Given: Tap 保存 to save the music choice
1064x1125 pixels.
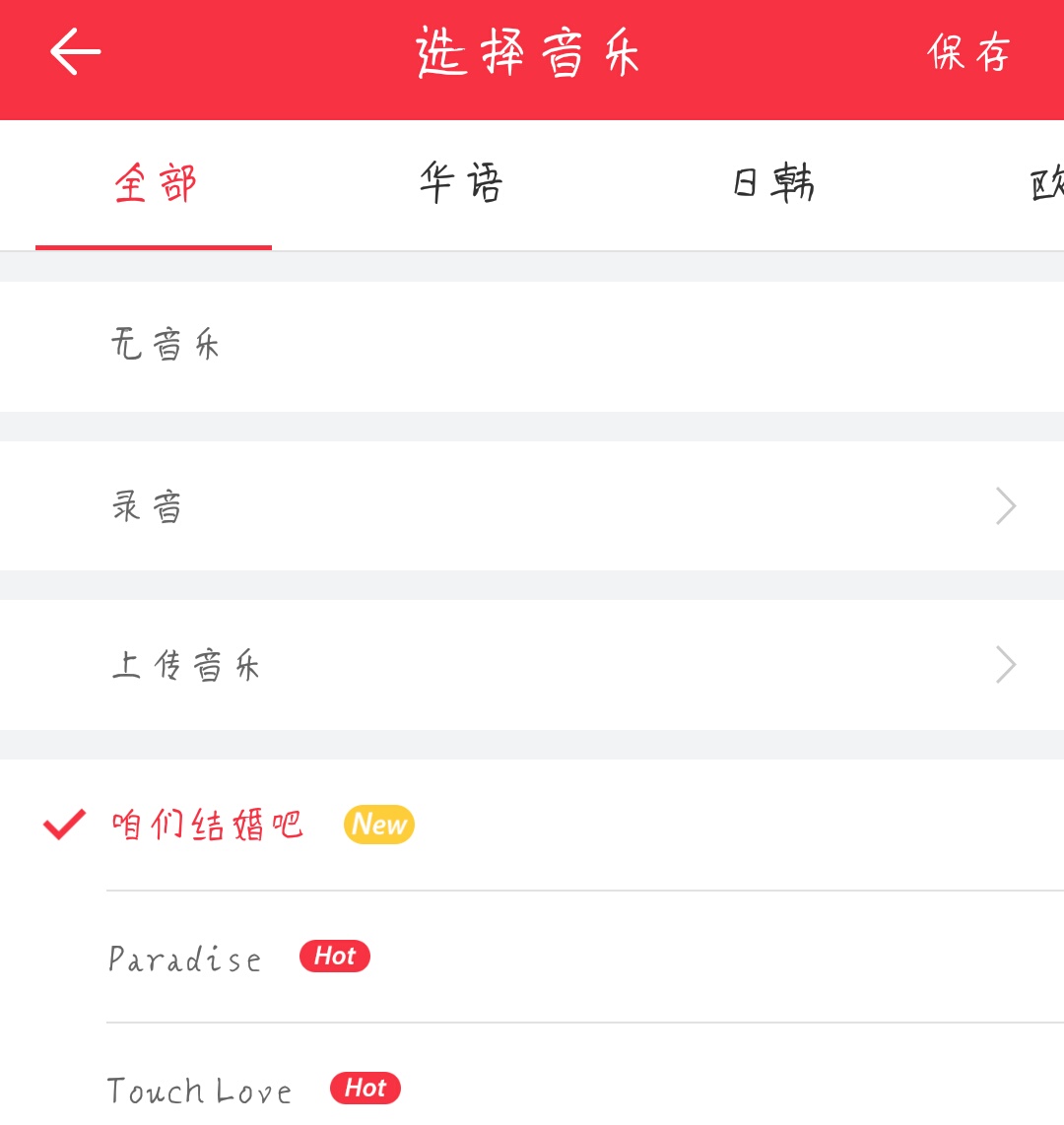Looking at the screenshot, I should coord(968,53).
